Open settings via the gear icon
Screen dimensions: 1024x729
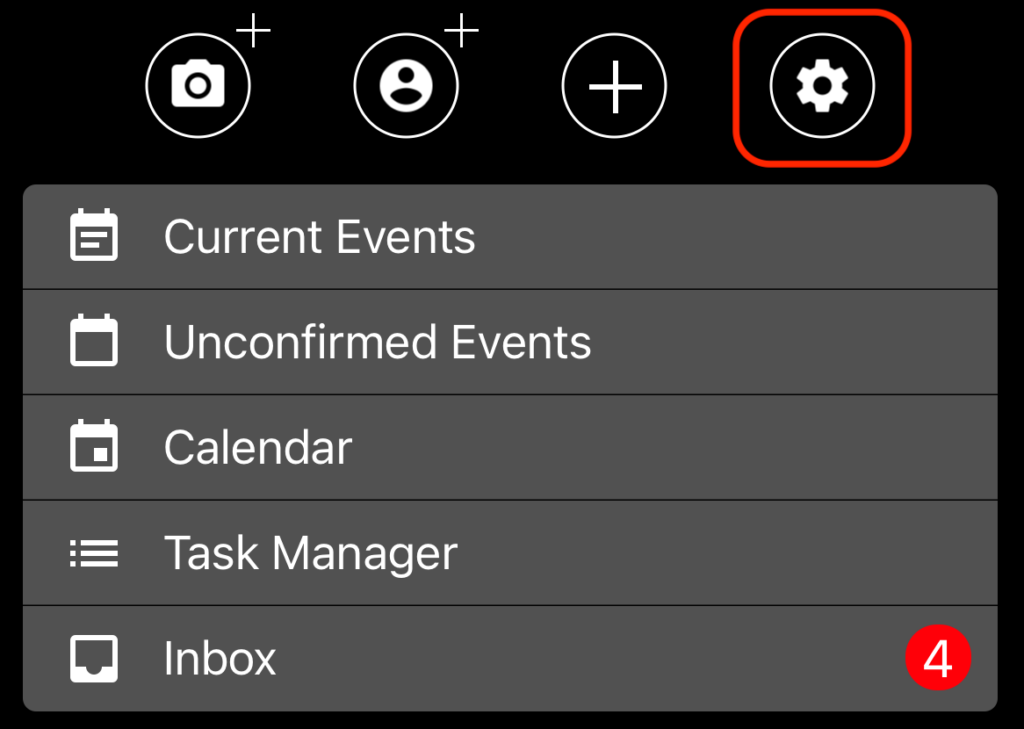822,86
